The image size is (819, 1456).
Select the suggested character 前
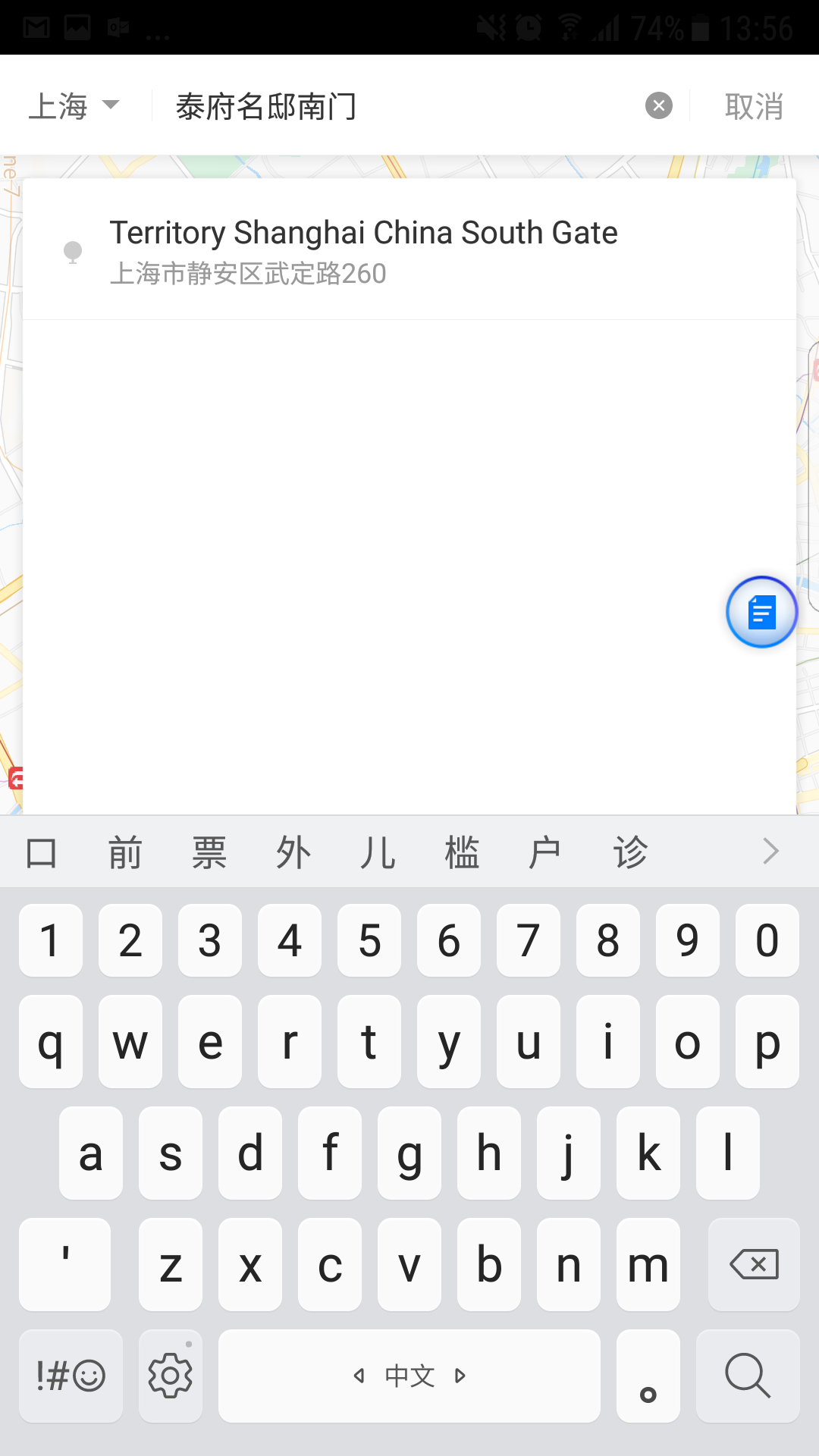[x=125, y=852]
